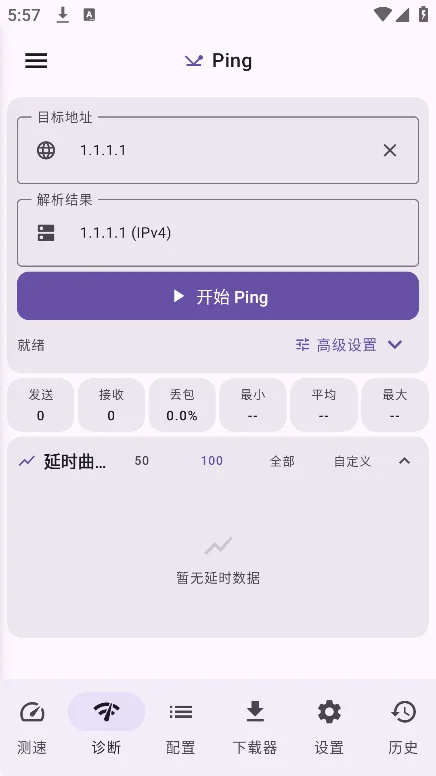Show 全部 data in latency chart
436x776 pixels.
click(282, 461)
